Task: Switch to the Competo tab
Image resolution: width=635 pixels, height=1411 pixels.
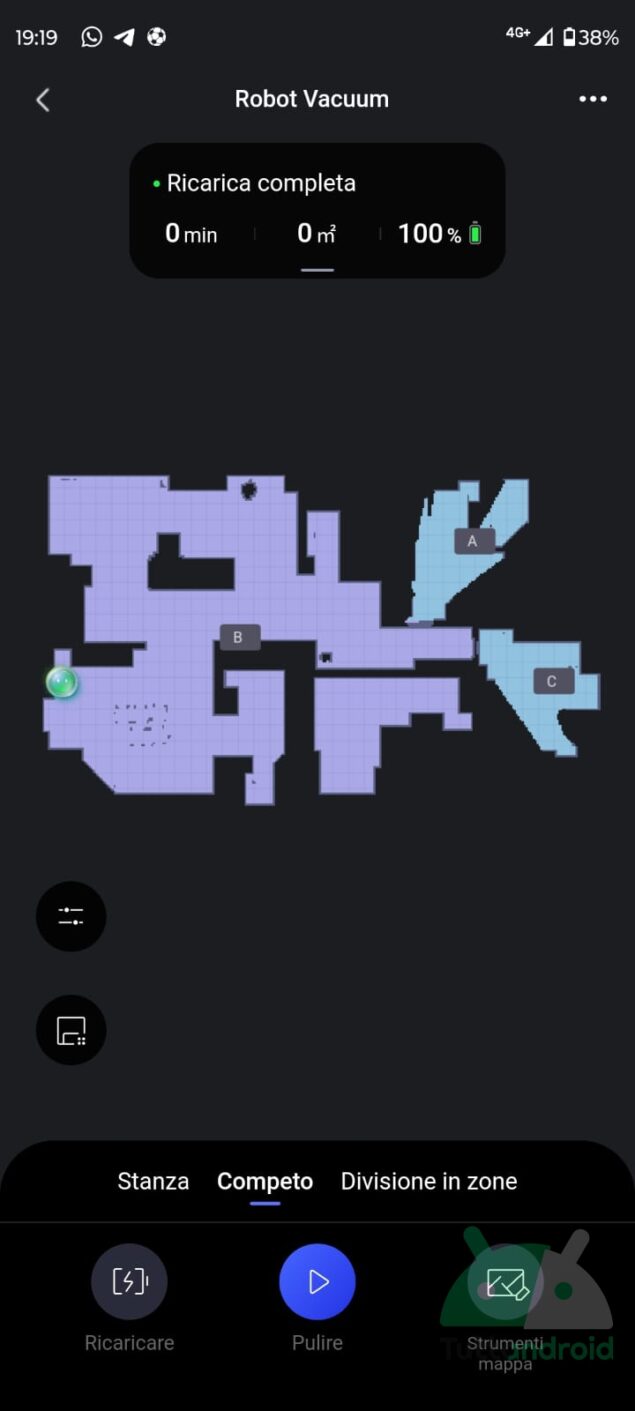Action: pyautogui.click(x=265, y=1181)
